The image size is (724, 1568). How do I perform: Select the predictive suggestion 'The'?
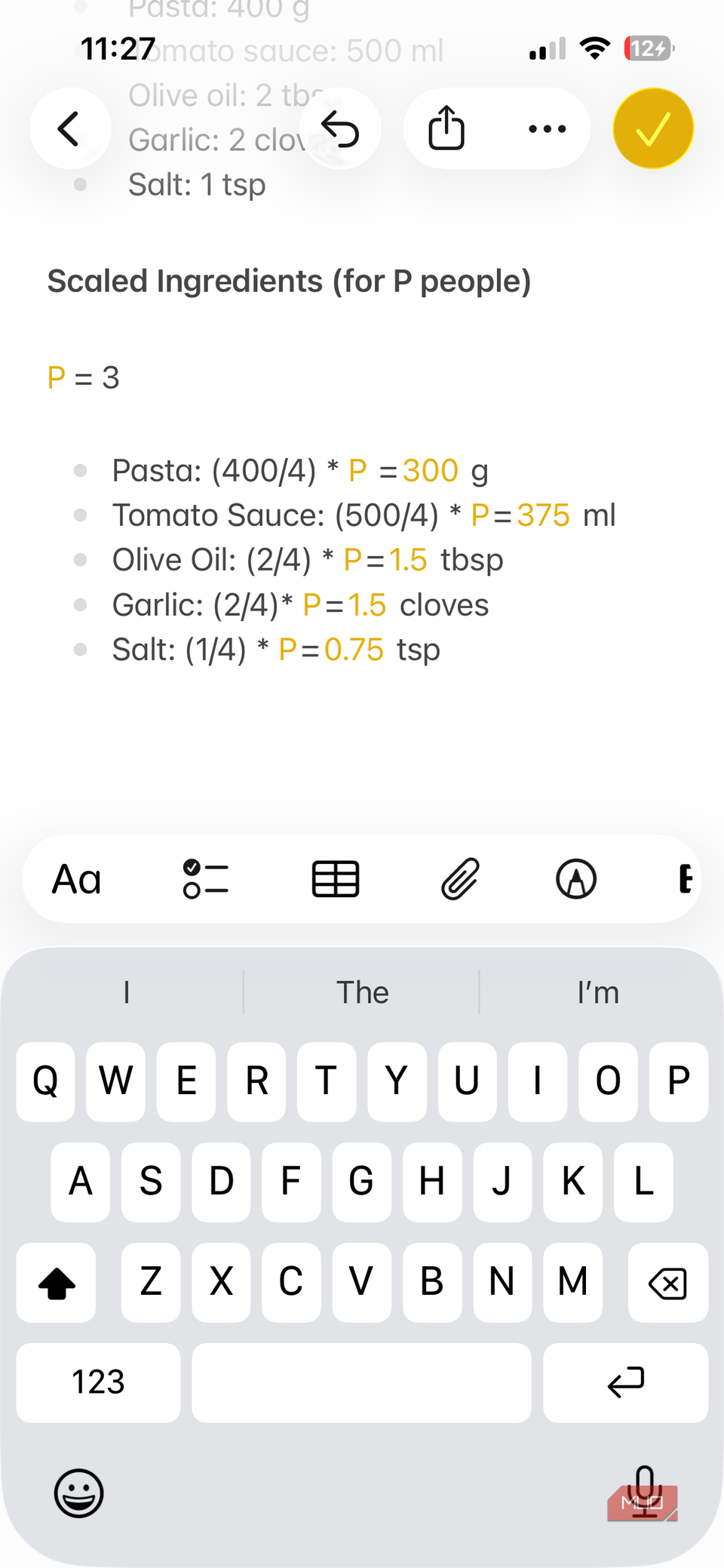click(363, 992)
